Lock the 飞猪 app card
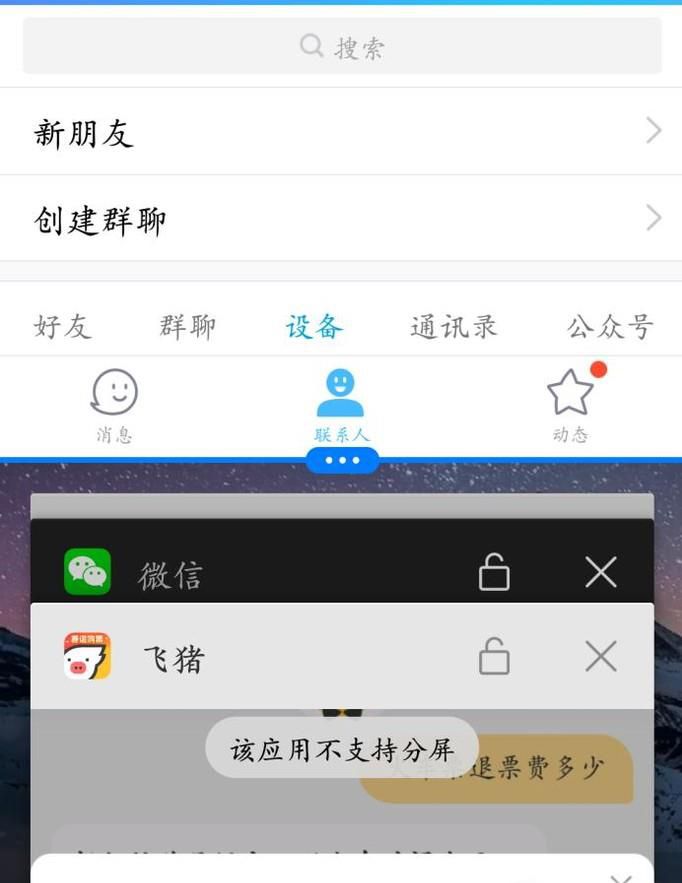682x883 pixels. tap(494, 657)
